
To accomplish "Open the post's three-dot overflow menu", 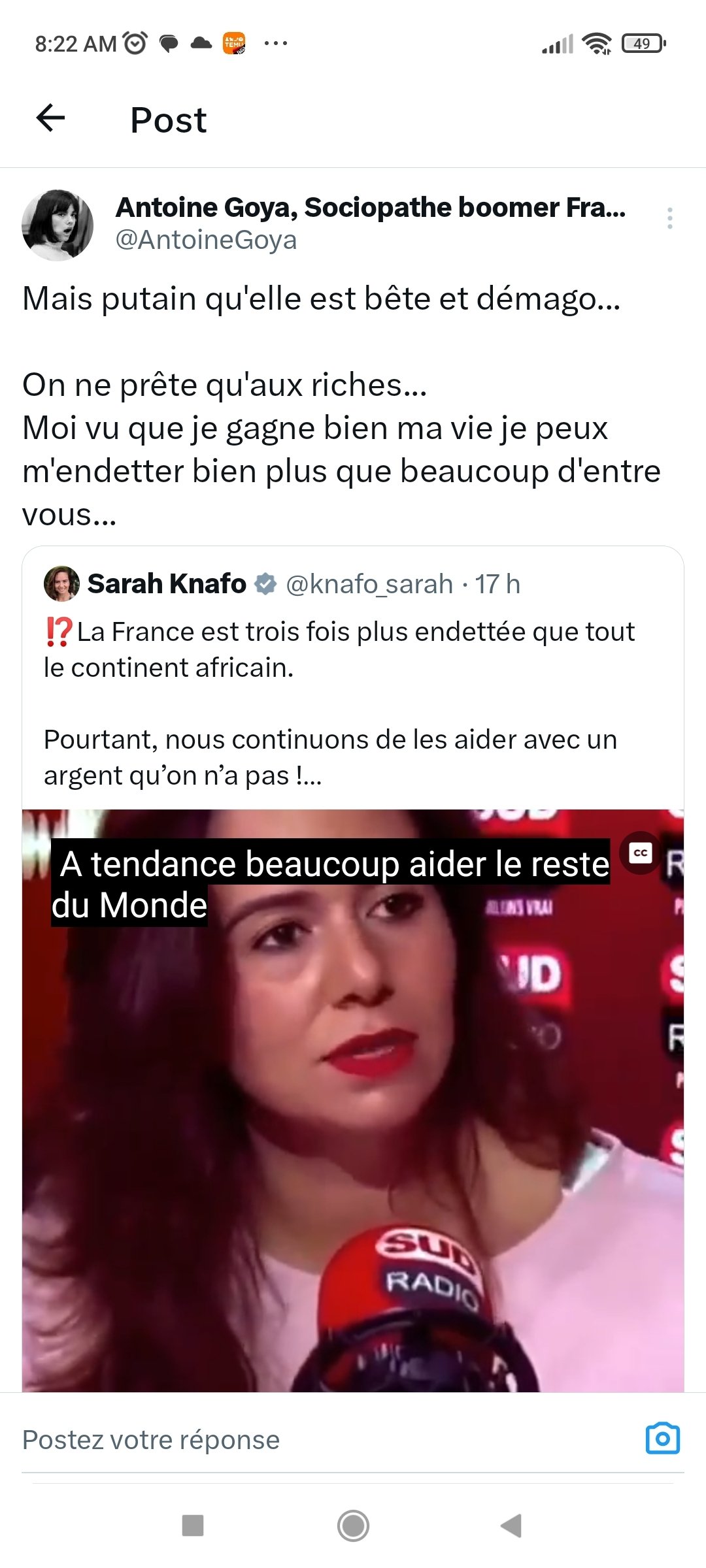I will coord(669,218).
